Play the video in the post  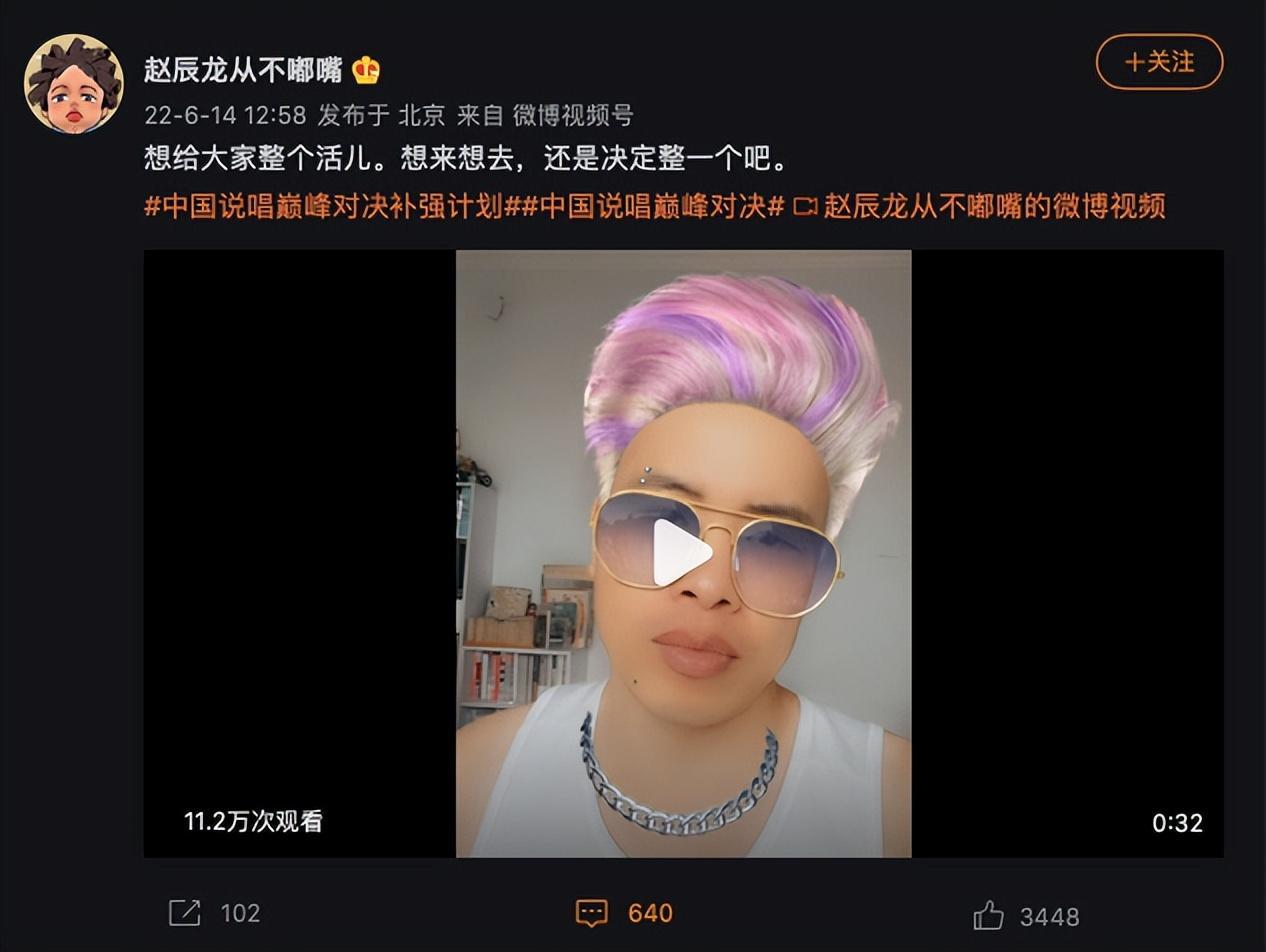[x=683, y=552]
